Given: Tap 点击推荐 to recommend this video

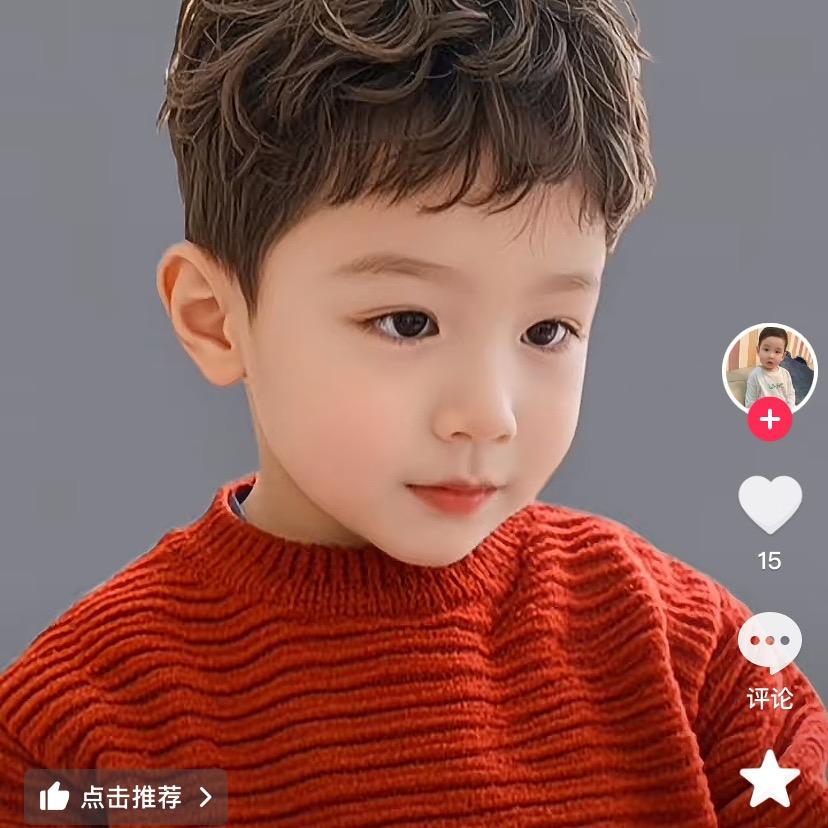Looking at the screenshot, I should pos(126,797).
